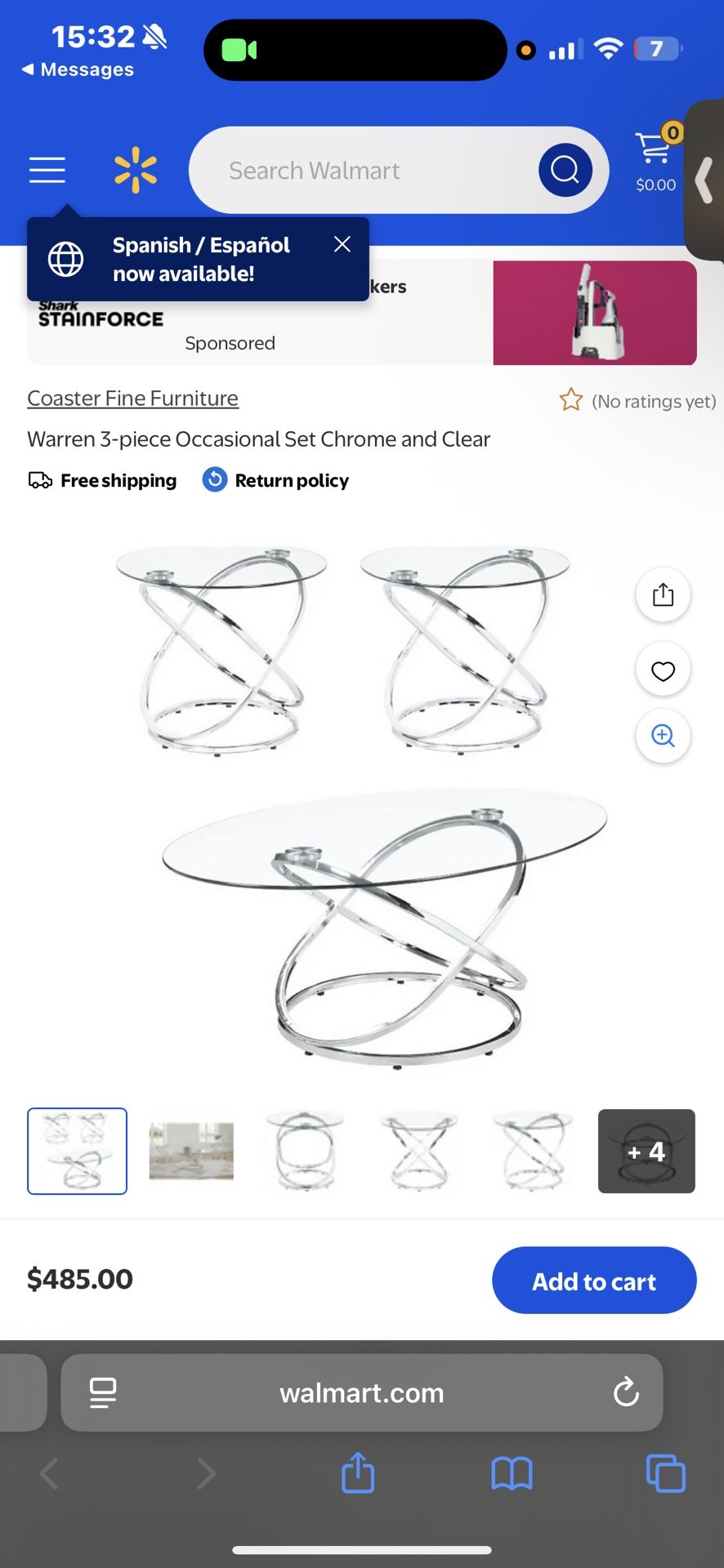Tap the Walmart spark logo
This screenshot has height=1568, width=724.
click(x=136, y=170)
